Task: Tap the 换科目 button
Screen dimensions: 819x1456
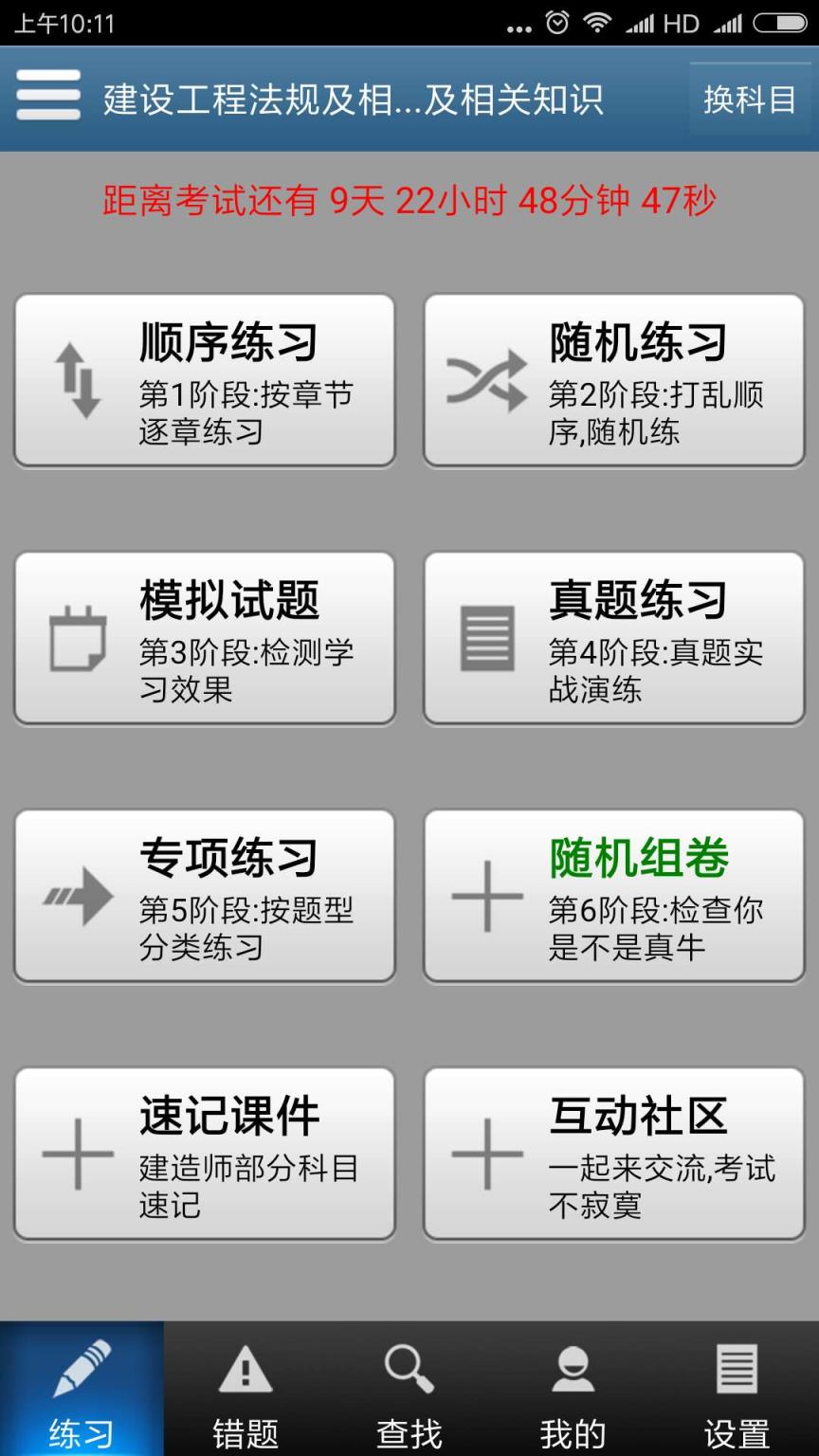Action: pos(750,97)
